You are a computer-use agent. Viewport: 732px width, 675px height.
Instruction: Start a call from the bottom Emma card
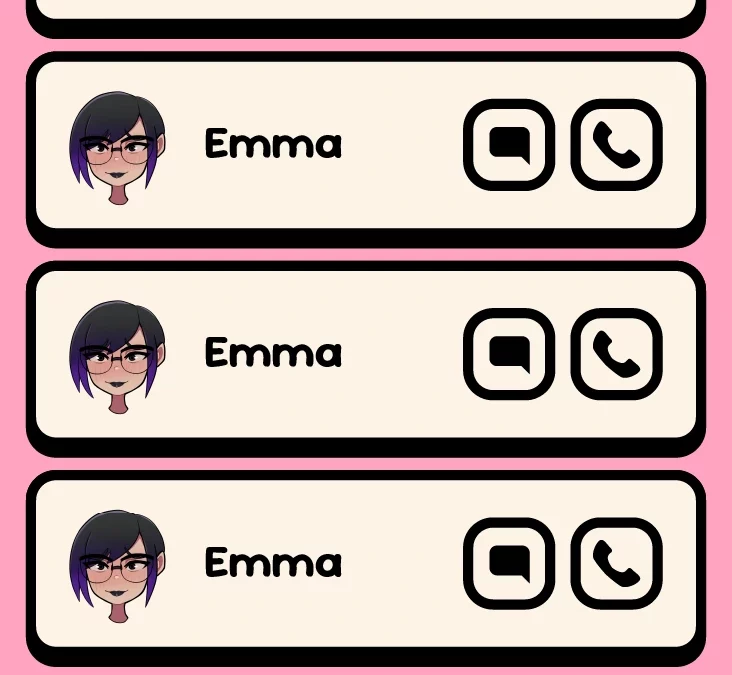coord(616,563)
